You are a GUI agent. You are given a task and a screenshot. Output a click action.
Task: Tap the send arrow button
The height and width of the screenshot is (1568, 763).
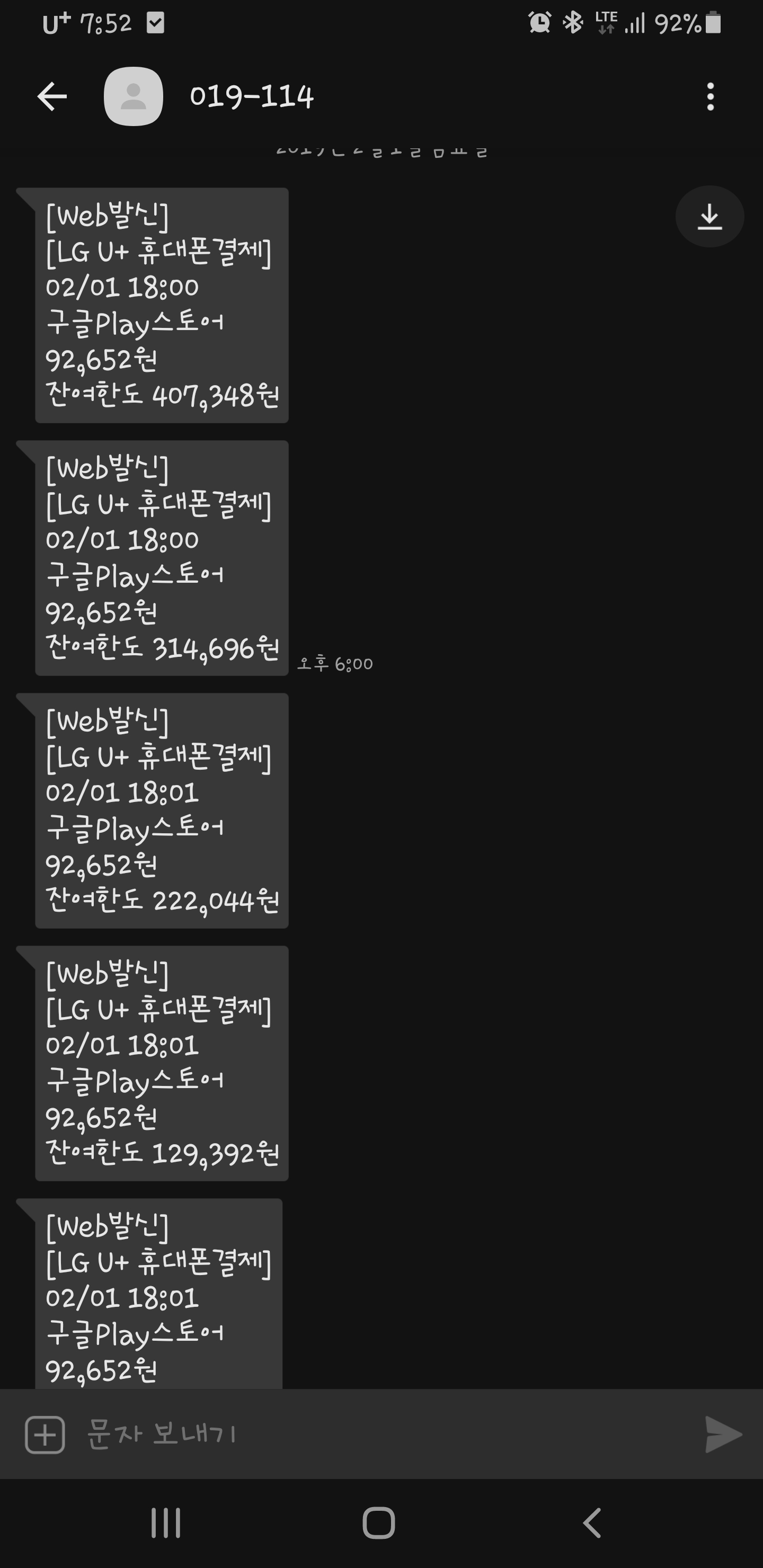coord(722,1435)
